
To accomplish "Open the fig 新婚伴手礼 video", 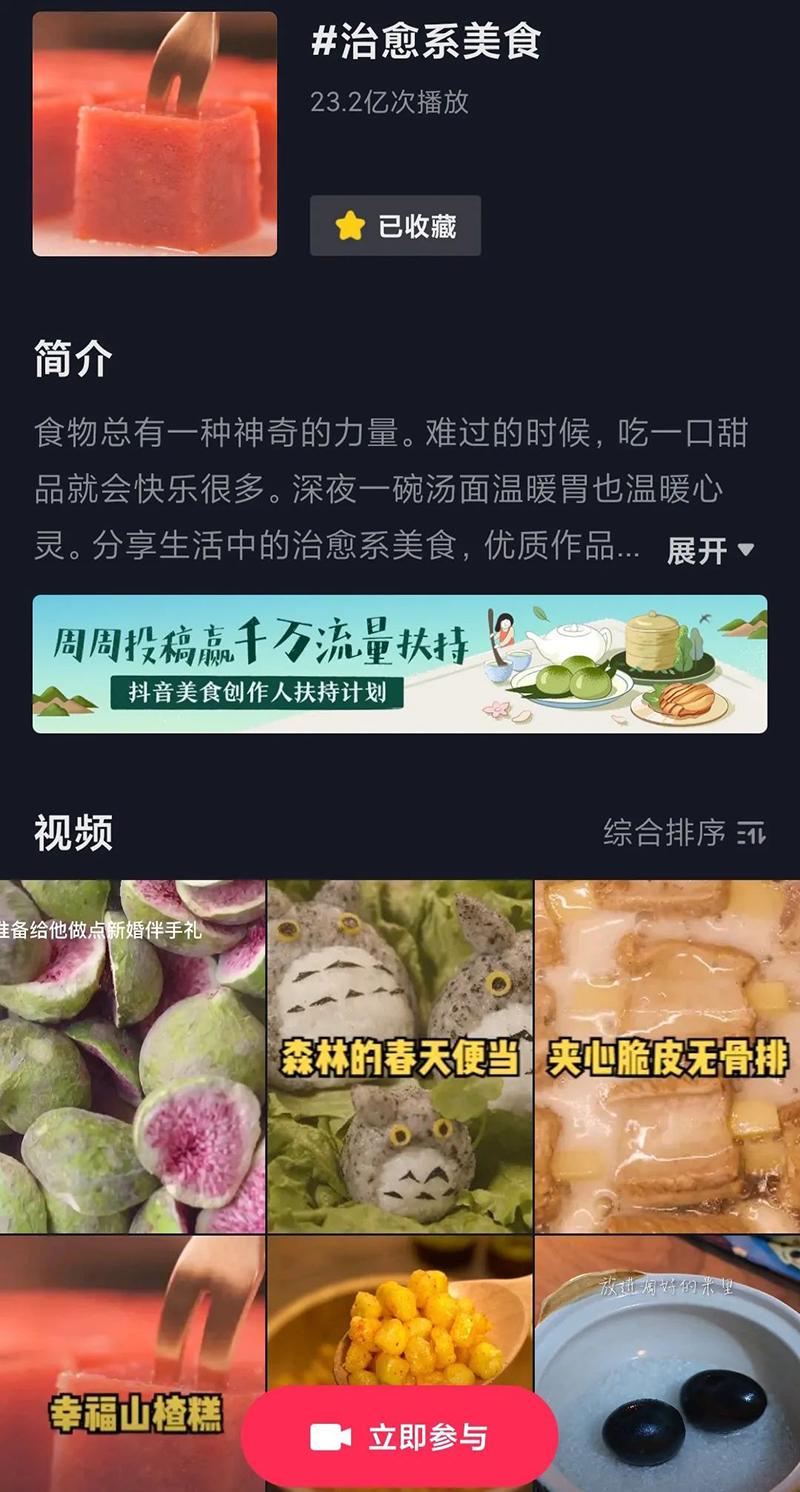I will coord(132,1055).
